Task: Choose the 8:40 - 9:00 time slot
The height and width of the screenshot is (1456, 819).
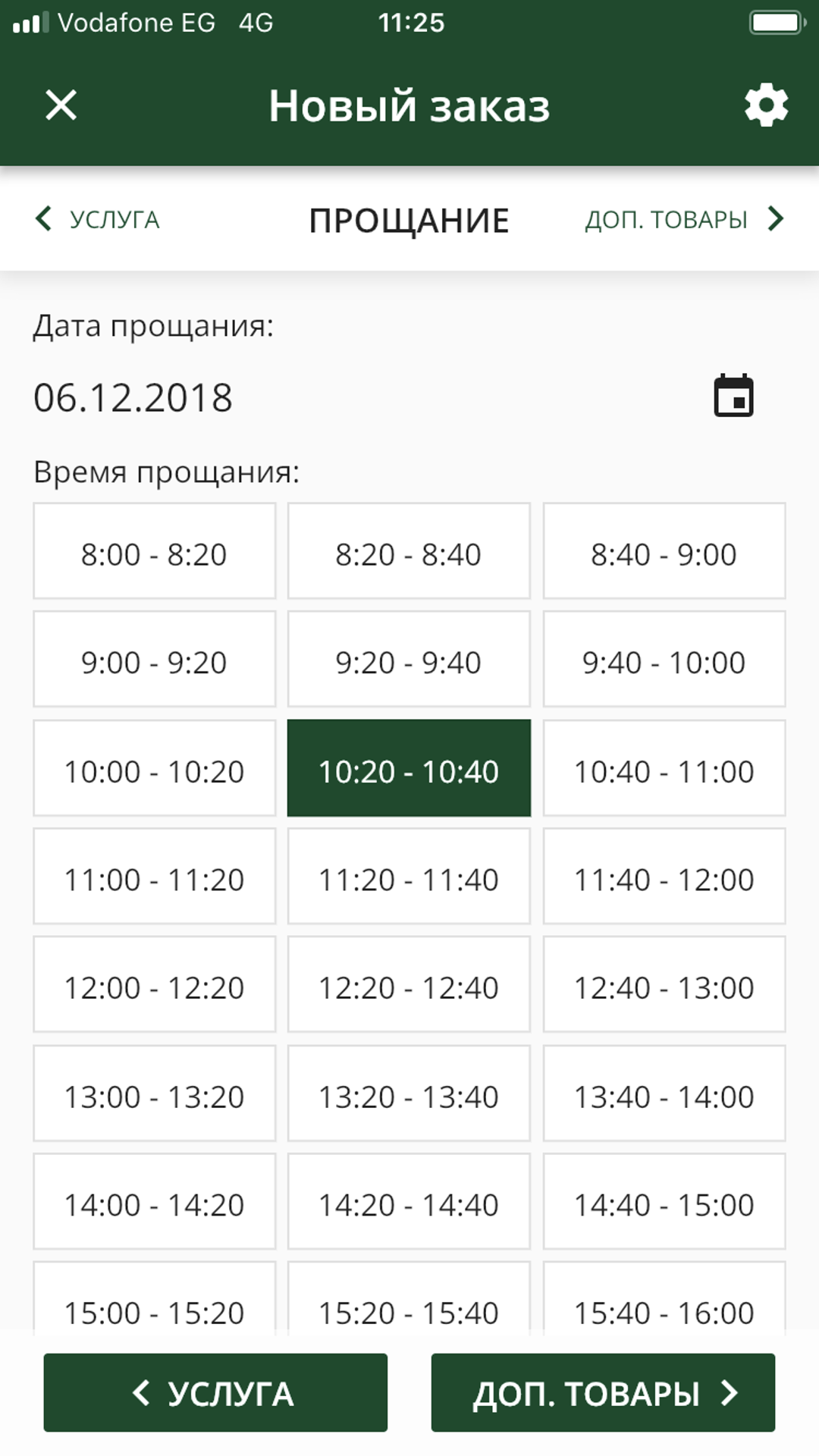Action: pos(664,551)
